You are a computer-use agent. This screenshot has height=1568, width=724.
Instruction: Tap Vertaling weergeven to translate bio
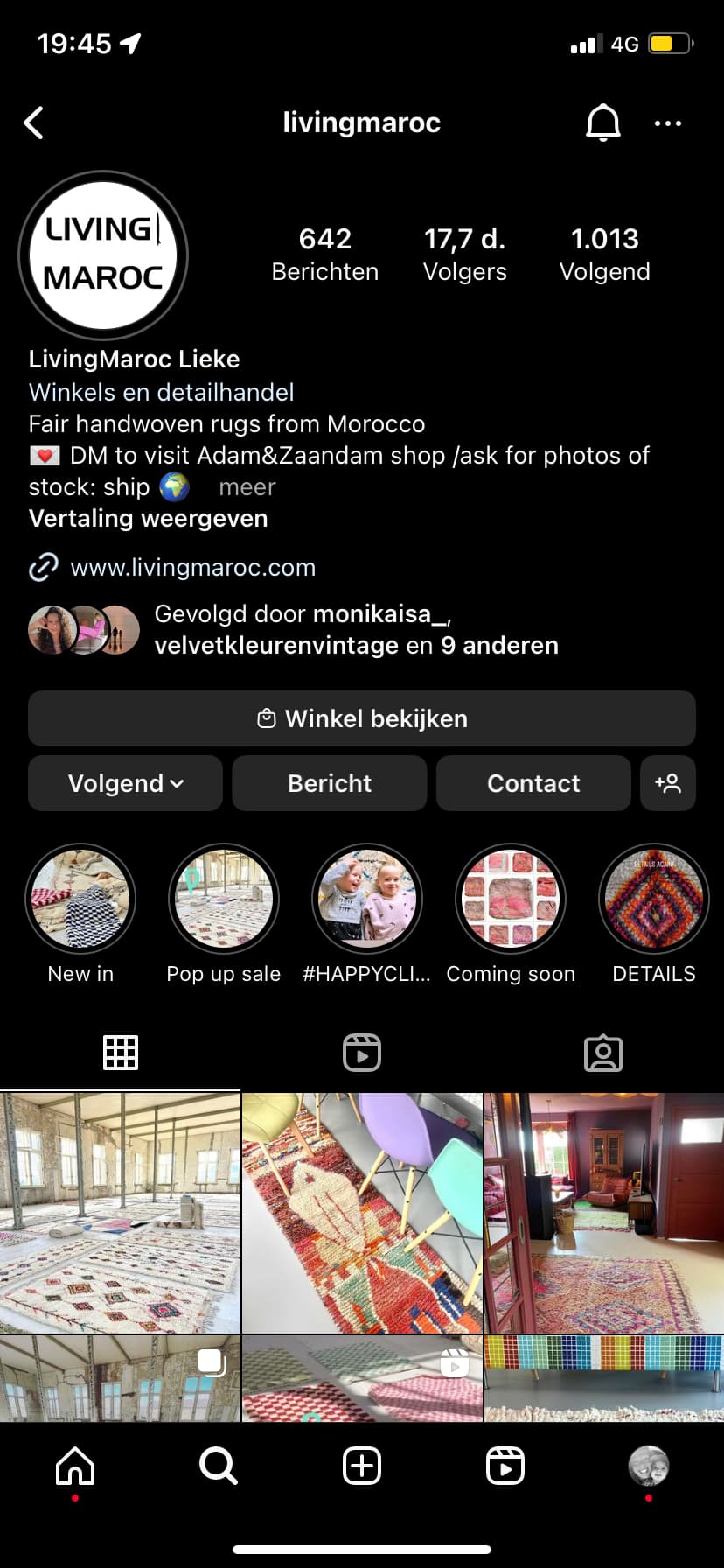pos(149,519)
